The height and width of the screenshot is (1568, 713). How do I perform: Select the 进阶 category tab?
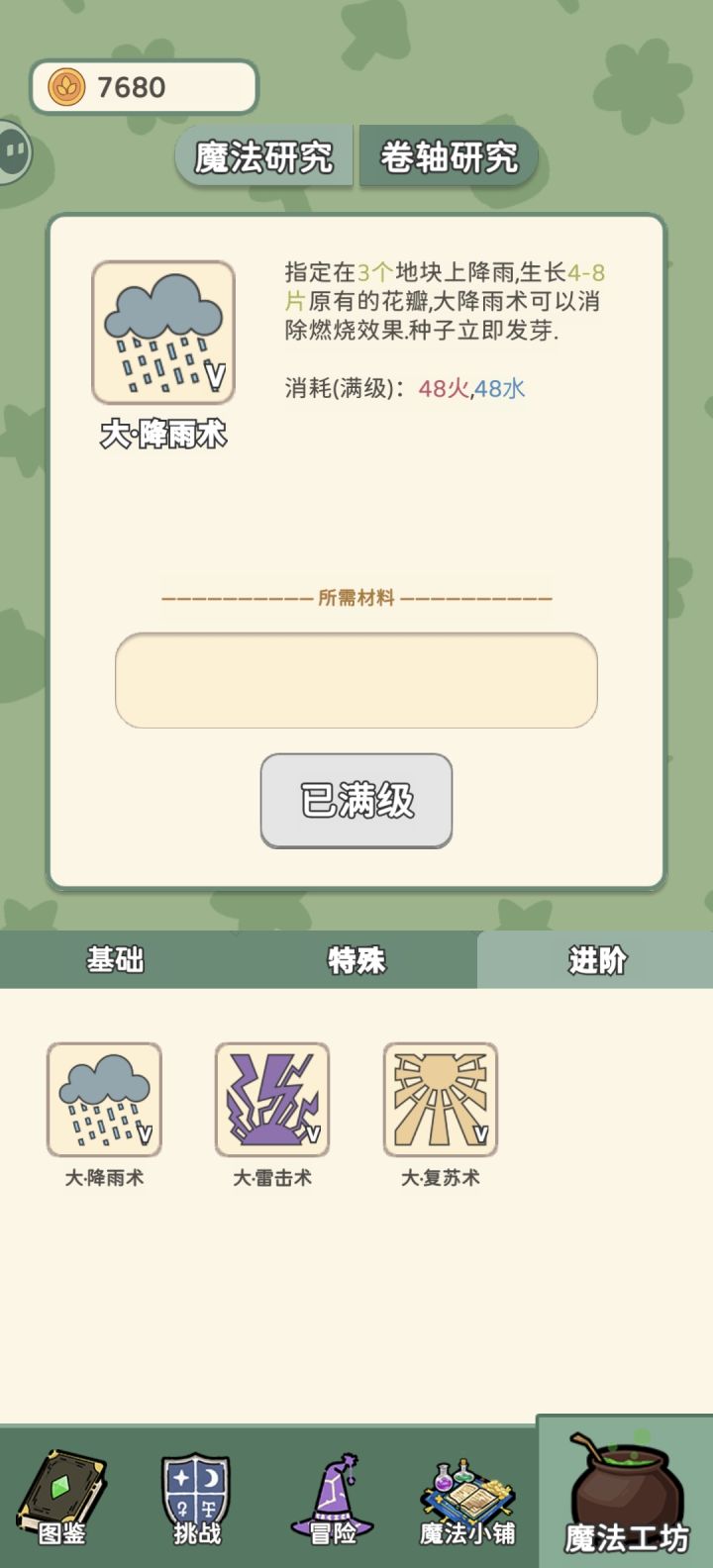[594, 959]
